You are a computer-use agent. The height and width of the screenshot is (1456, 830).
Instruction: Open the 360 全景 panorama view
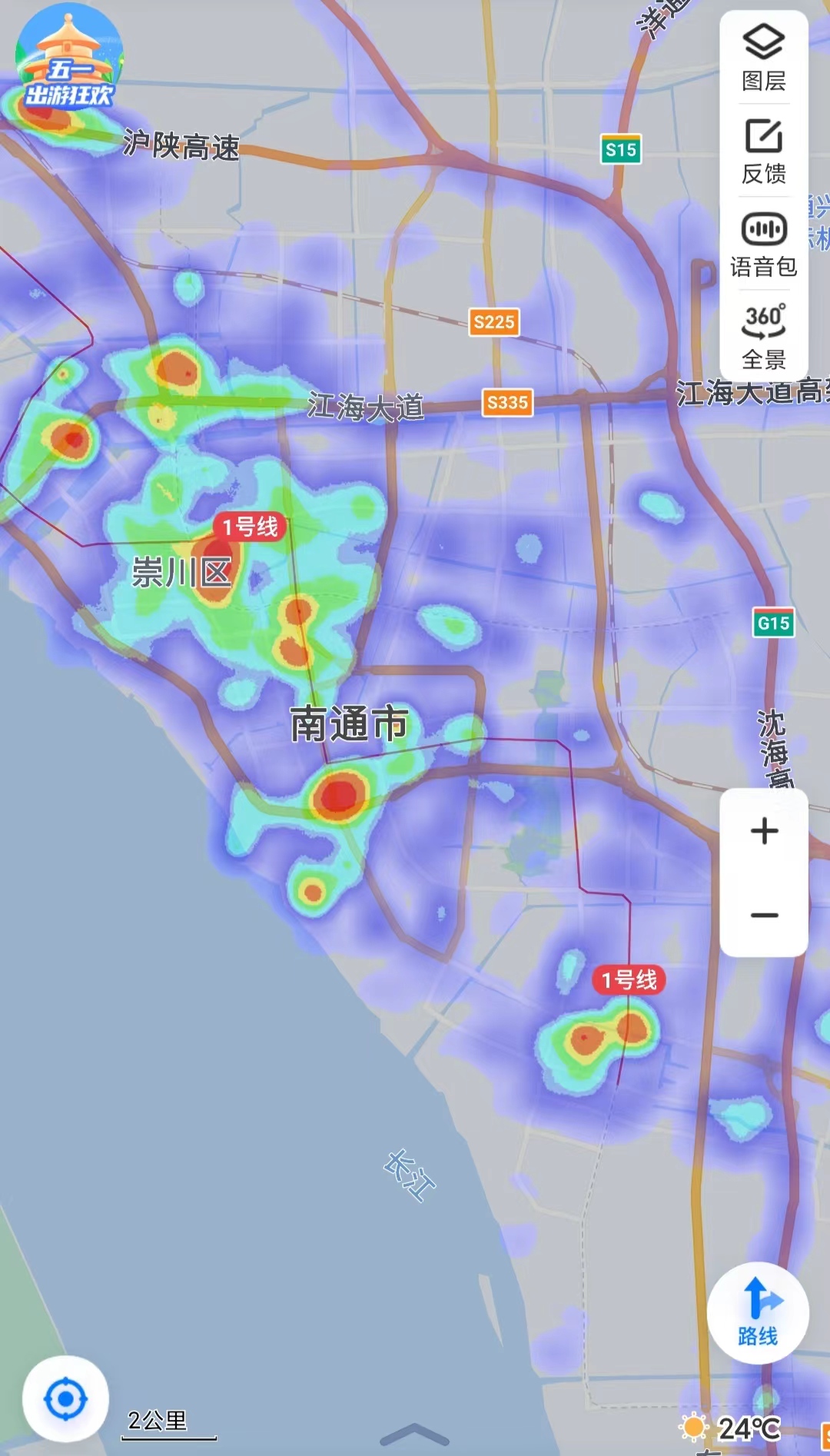(763, 337)
